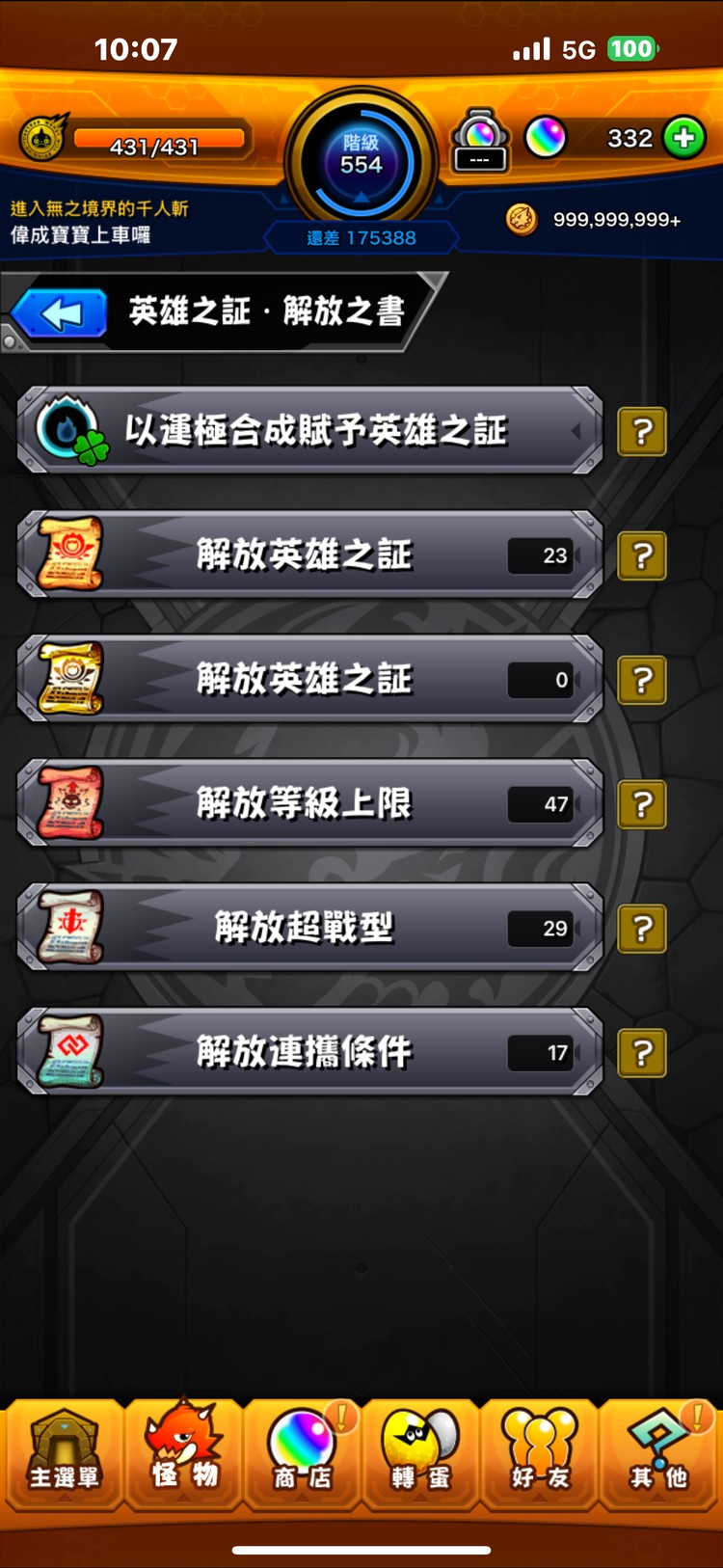723x1568 pixels.
Task: Select the 解放超戰型 row showing 29
Action: click(x=308, y=928)
